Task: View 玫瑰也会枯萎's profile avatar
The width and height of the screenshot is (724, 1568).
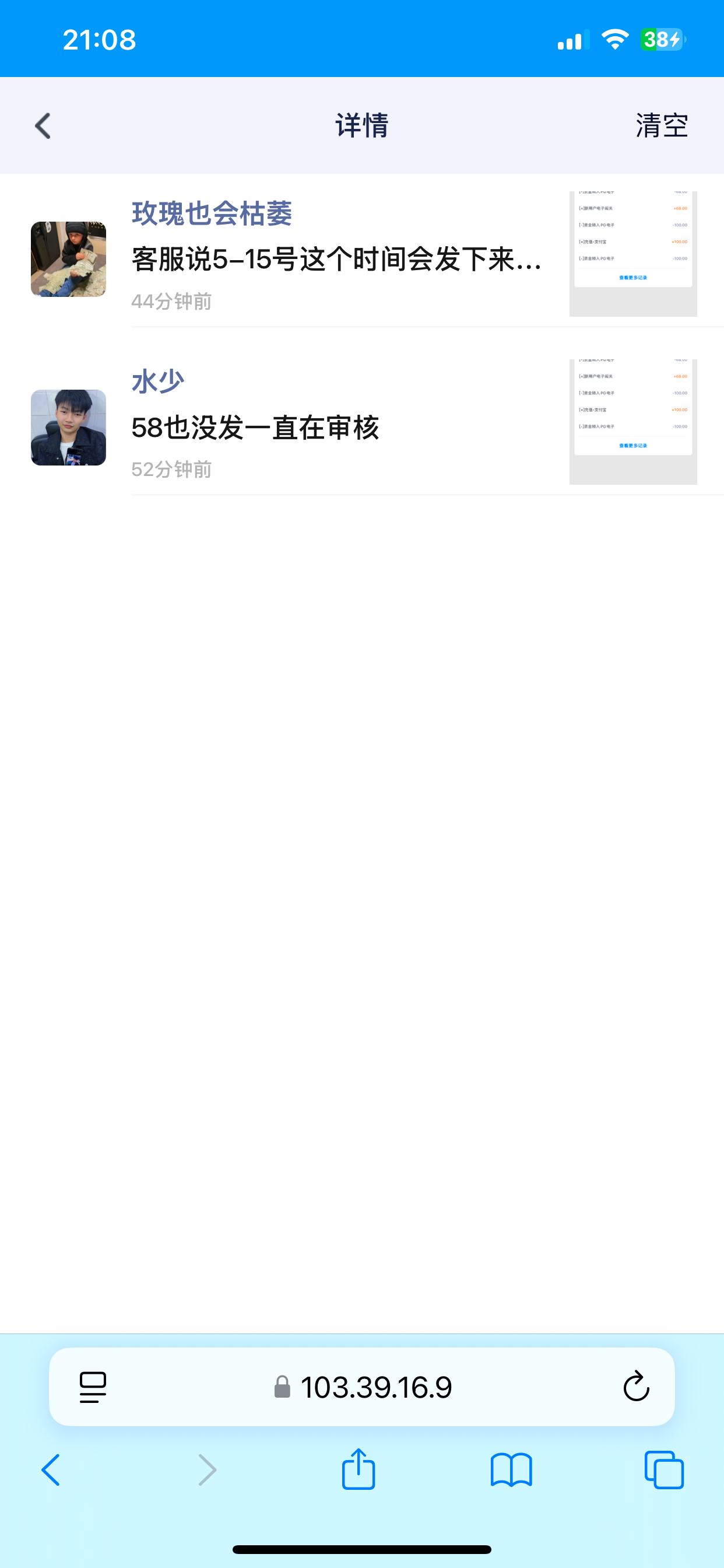Action: pyautogui.click(x=69, y=260)
